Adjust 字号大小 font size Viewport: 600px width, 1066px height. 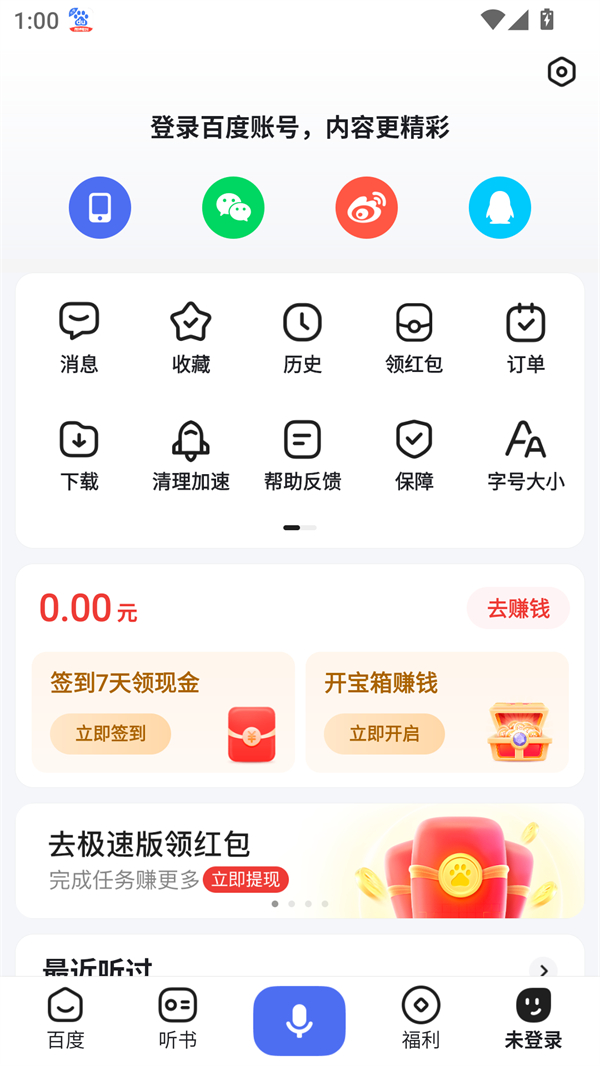point(525,455)
